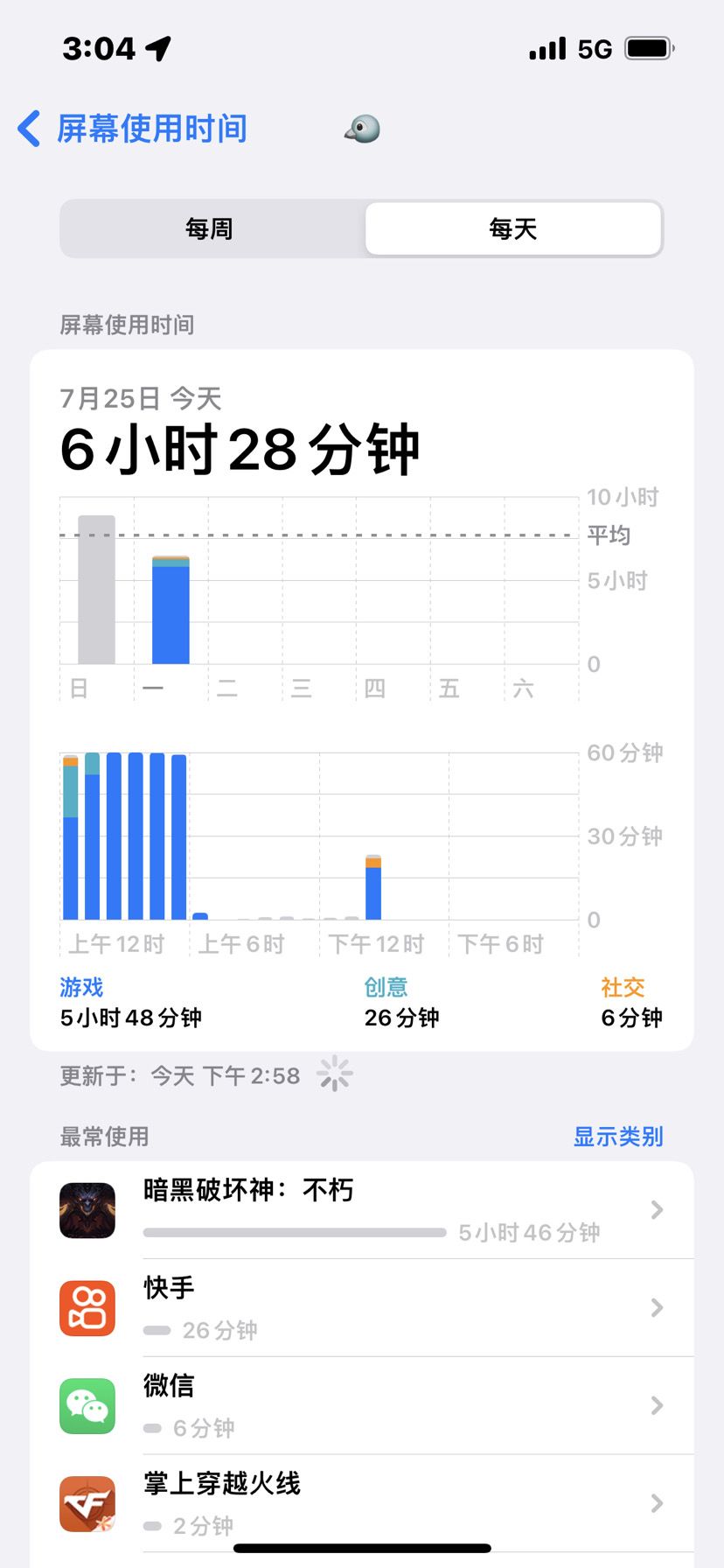Viewport: 724px width, 1568px height.
Task: Select the Sunday (日) bar in weekly chart
Action: point(96,590)
